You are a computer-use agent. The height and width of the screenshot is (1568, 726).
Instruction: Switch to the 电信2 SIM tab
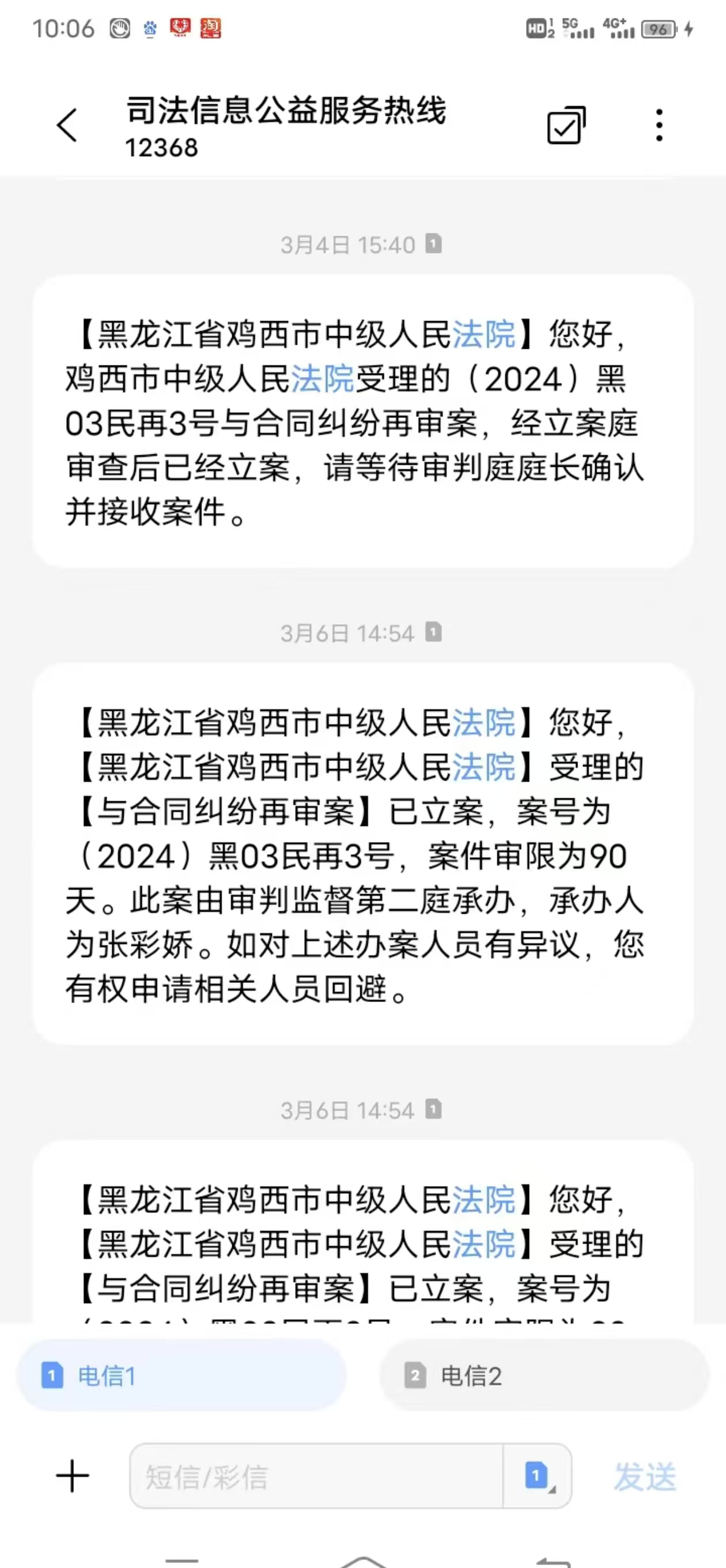[x=544, y=1375]
